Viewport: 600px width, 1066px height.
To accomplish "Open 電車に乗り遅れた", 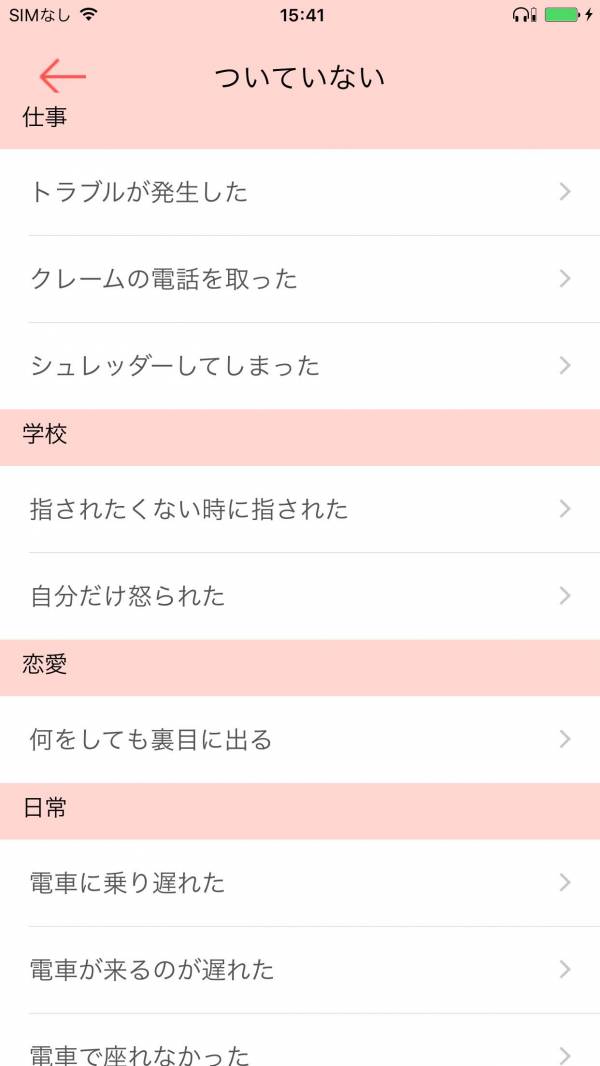I will point(300,883).
